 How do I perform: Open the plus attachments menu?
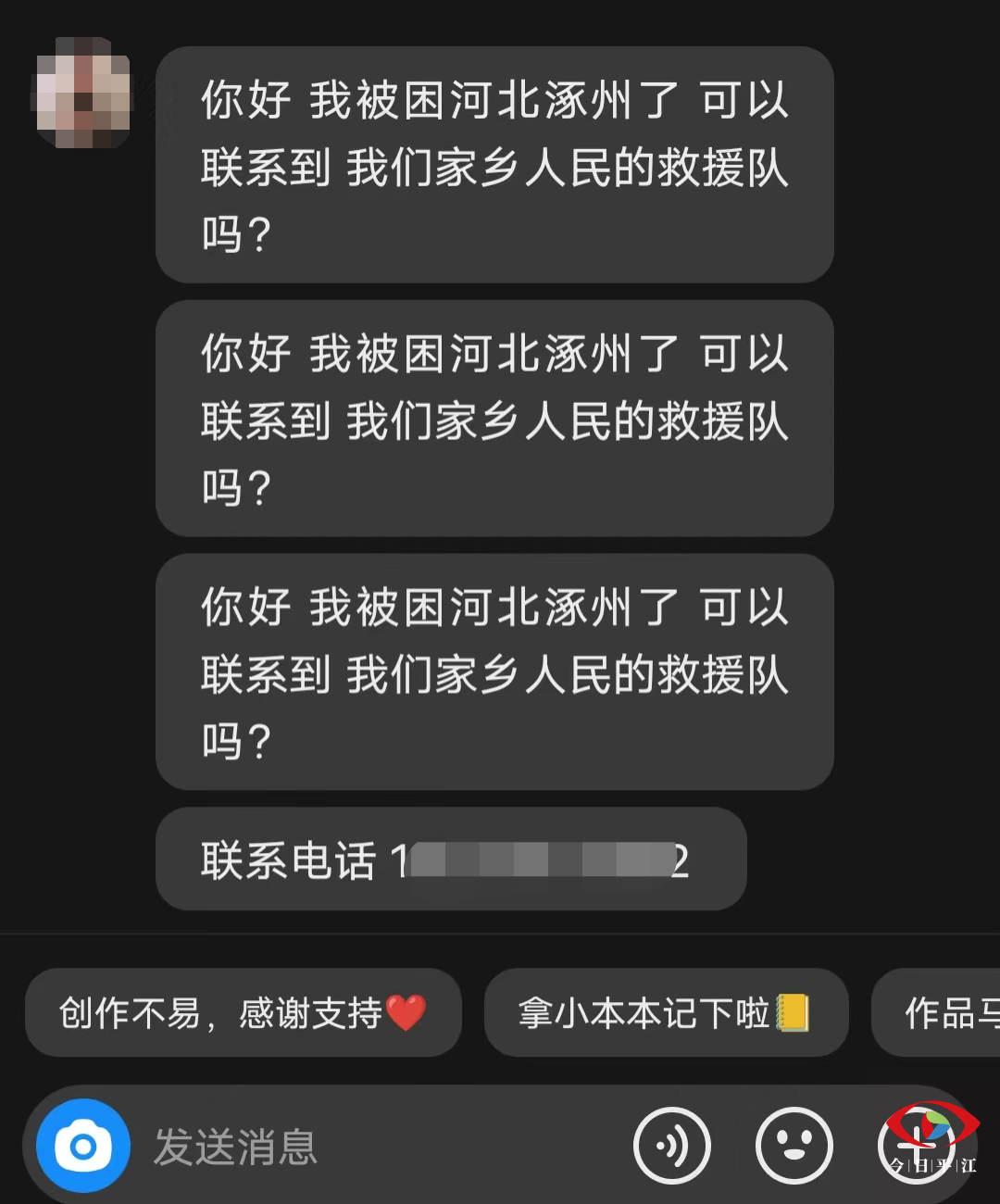click(x=915, y=1145)
